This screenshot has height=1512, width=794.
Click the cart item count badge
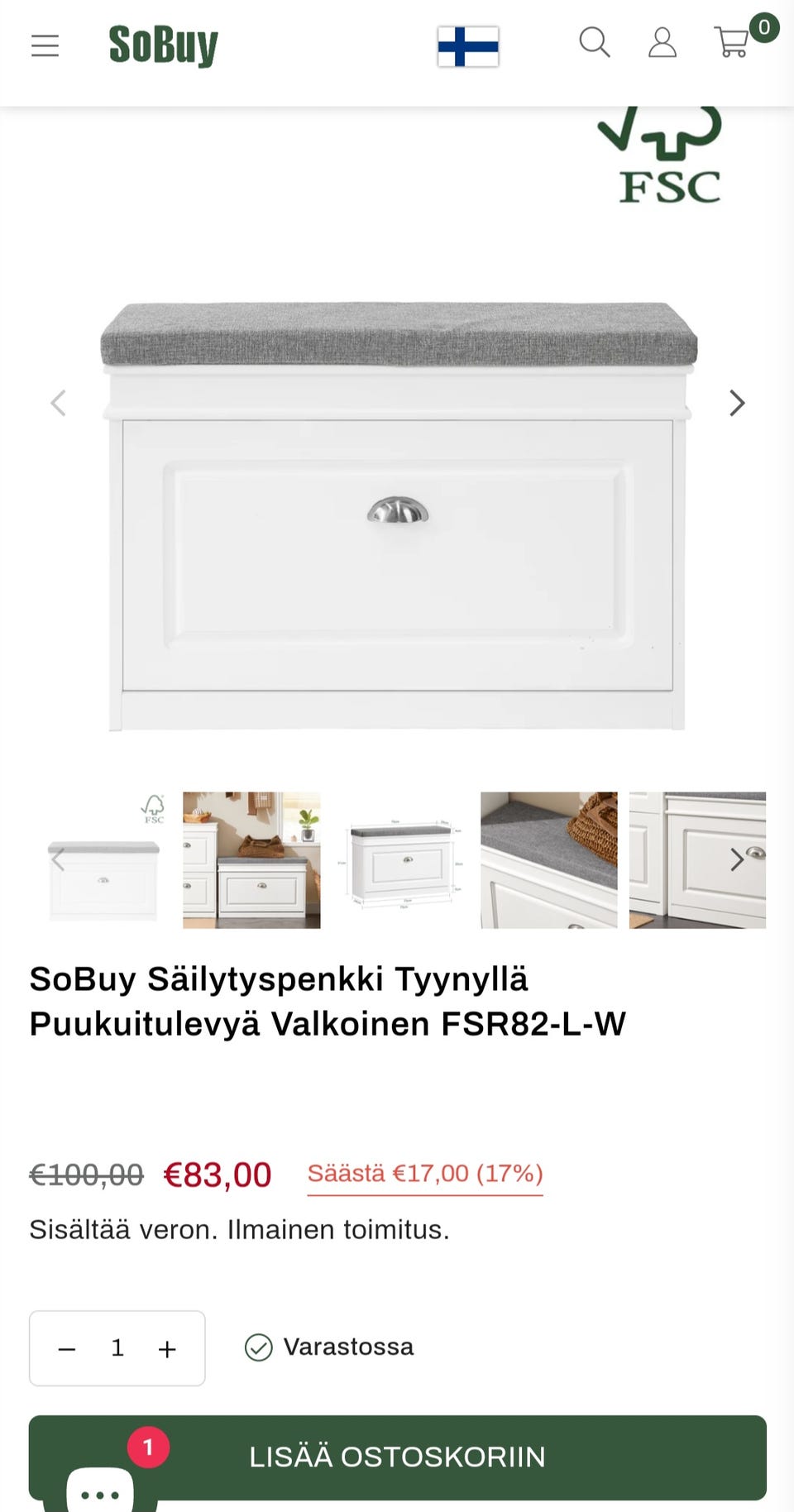(764, 27)
